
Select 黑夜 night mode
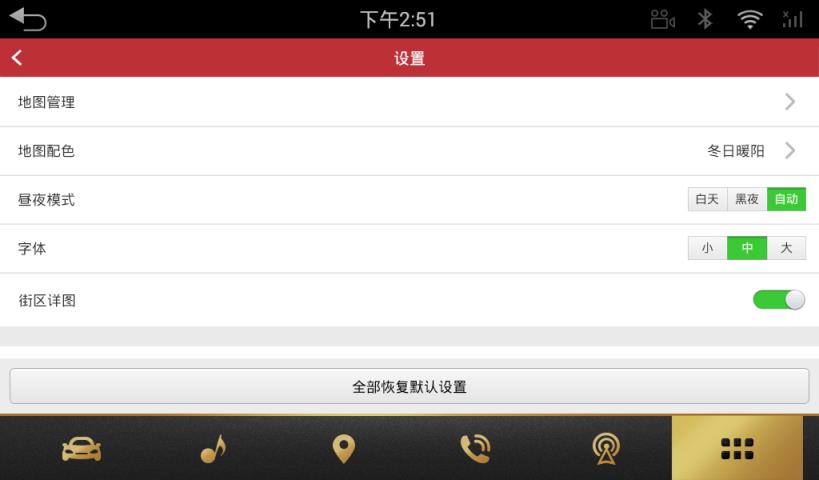click(x=747, y=199)
